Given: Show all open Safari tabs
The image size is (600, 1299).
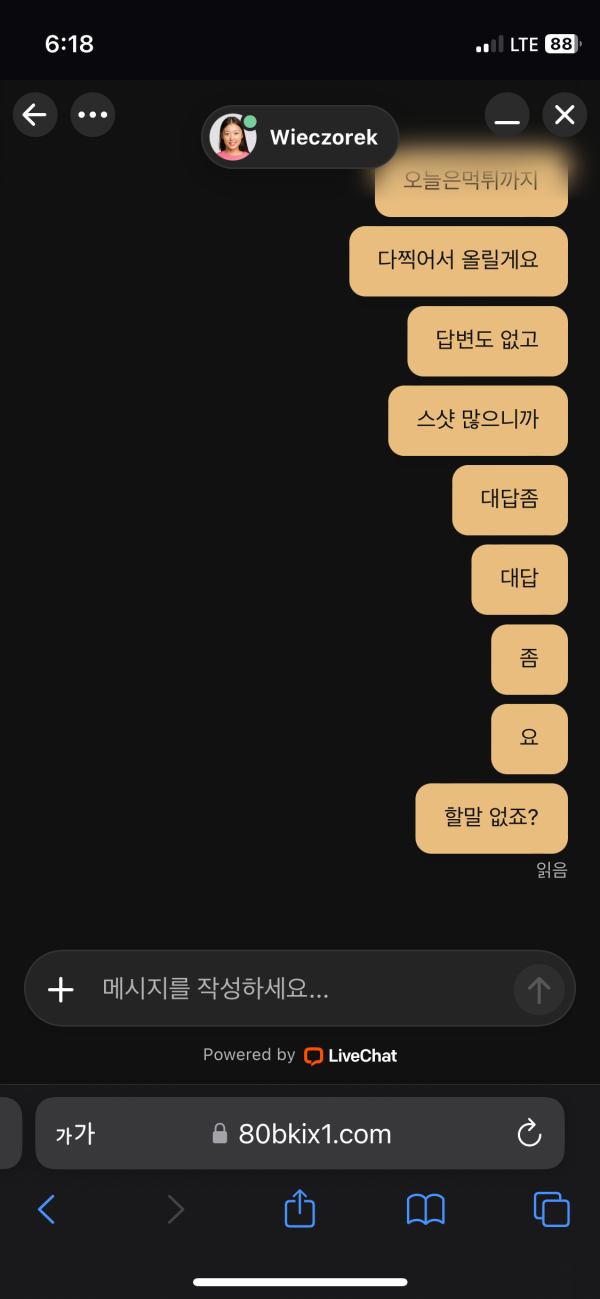Looking at the screenshot, I should pyautogui.click(x=551, y=1210).
